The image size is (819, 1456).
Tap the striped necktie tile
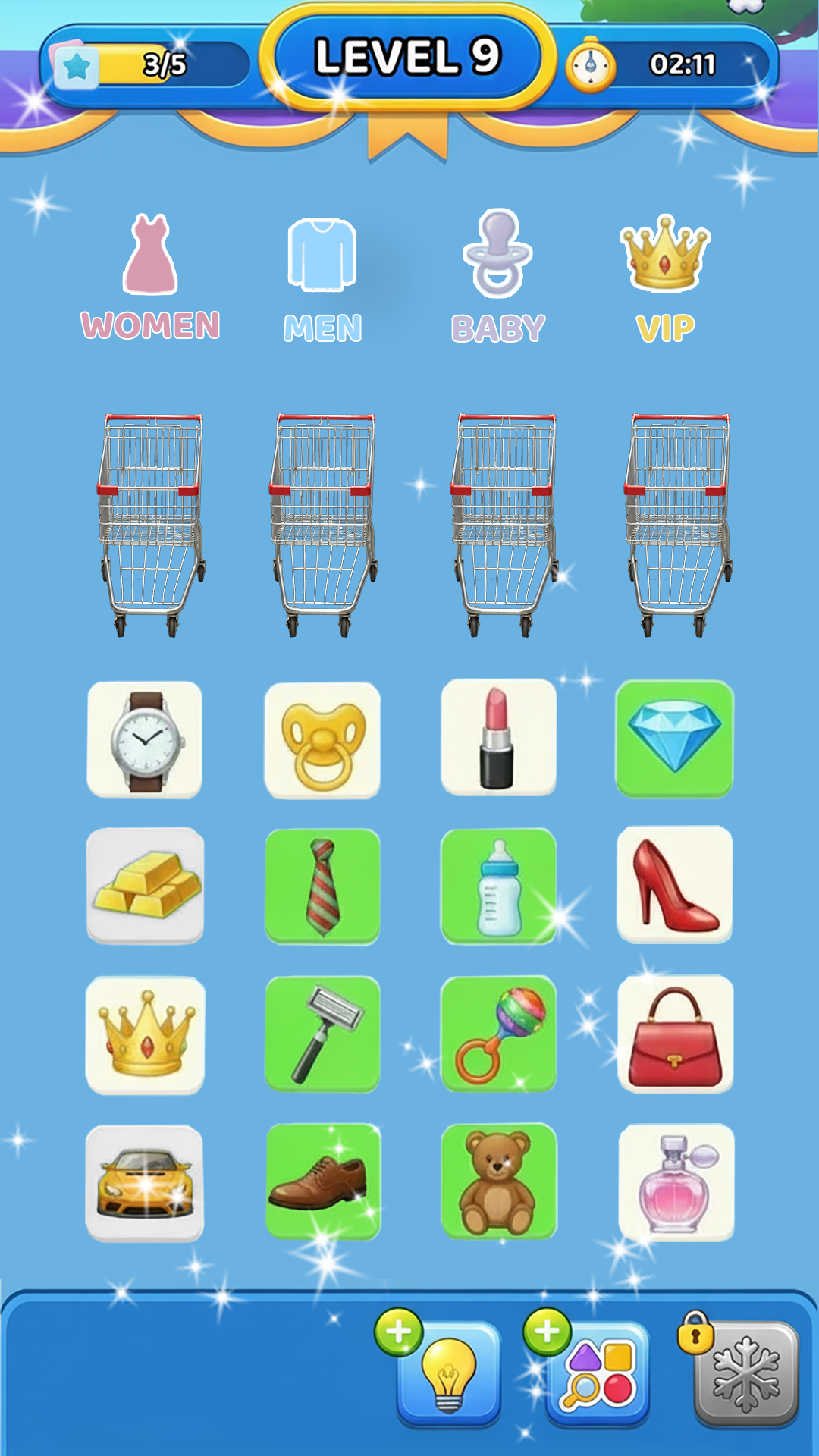coord(322,886)
